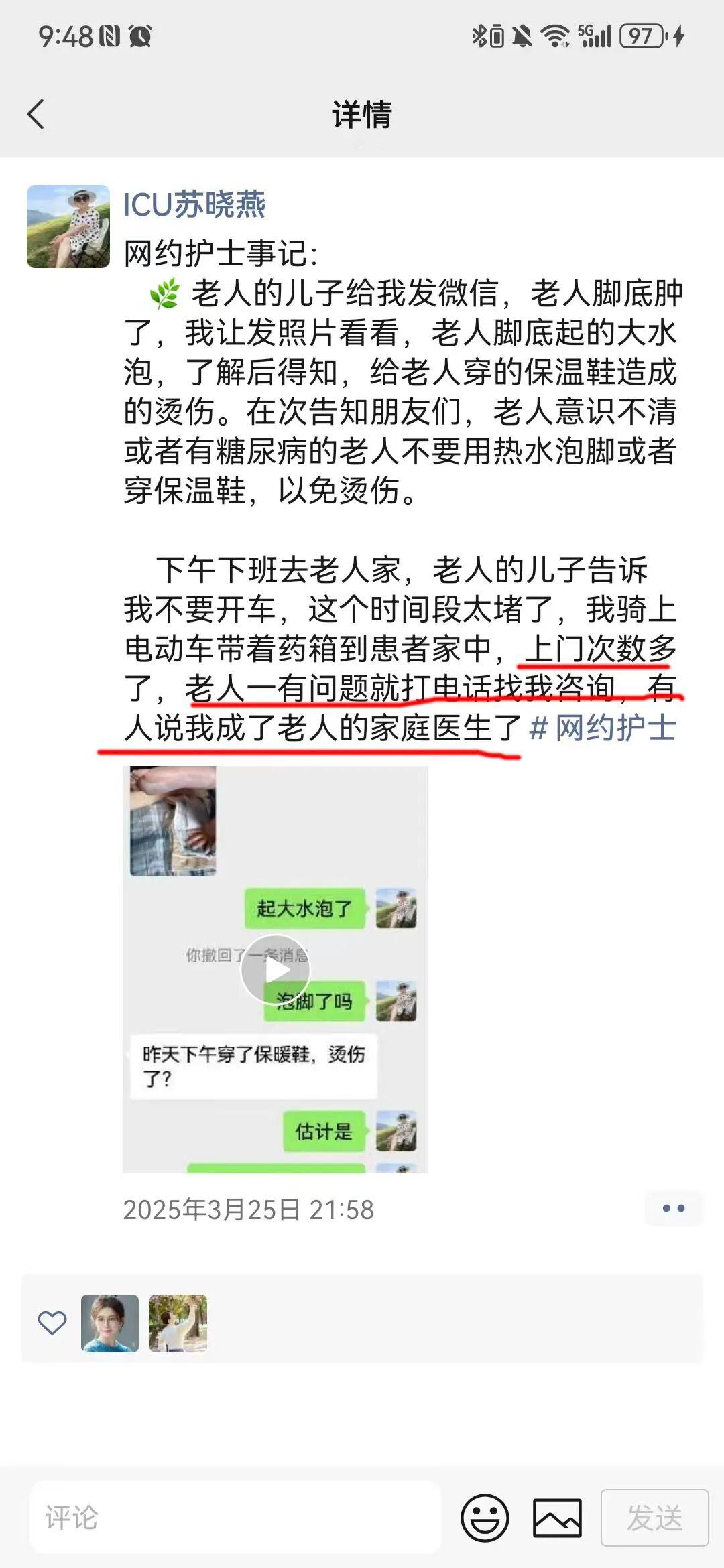Play the attached chat video
Image resolution: width=724 pixels, height=1568 pixels.
click(276, 969)
